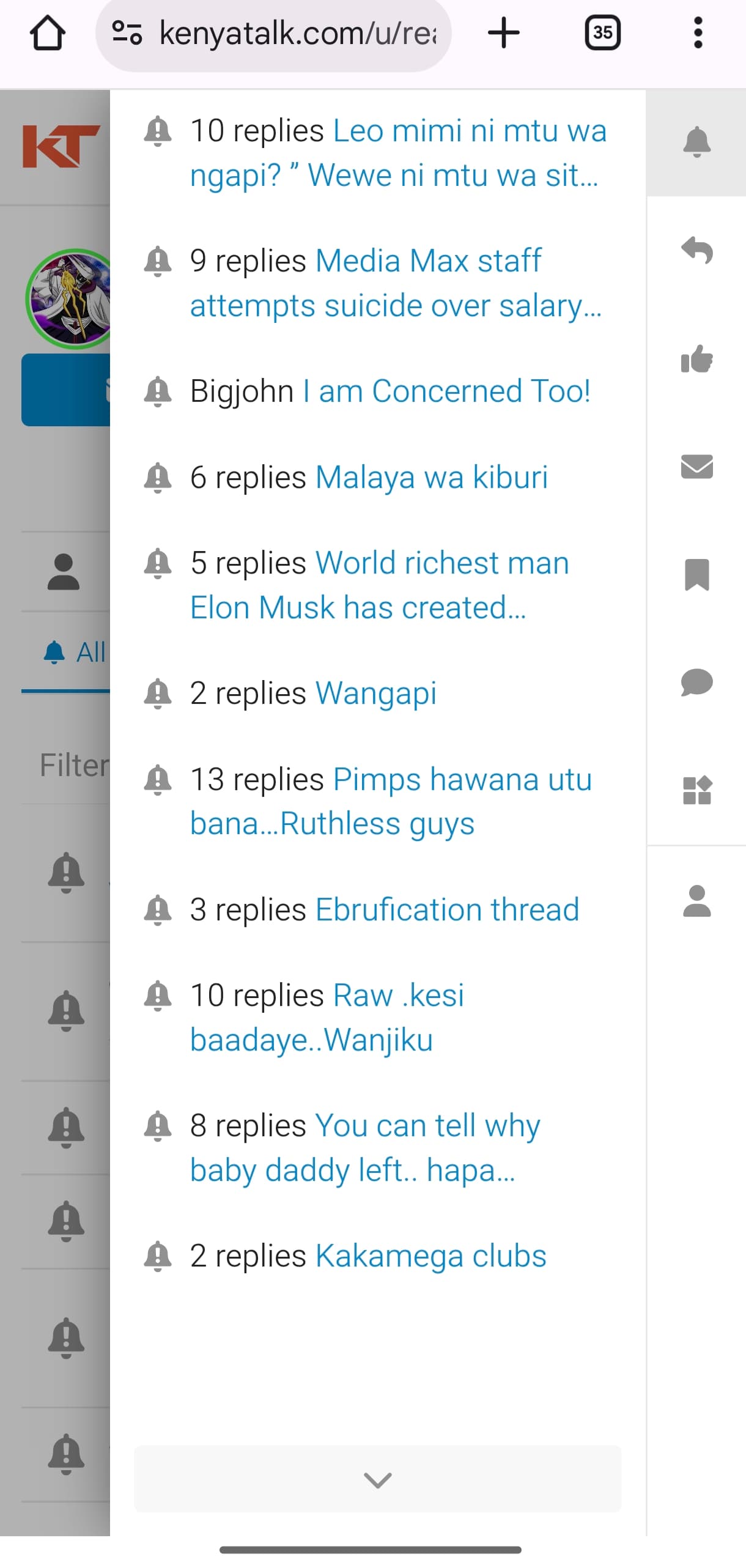This screenshot has width=746, height=1568.
Task: Open 'Raw .kesi baadaye..Wanjiku' thread
Action: tap(327, 1018)
